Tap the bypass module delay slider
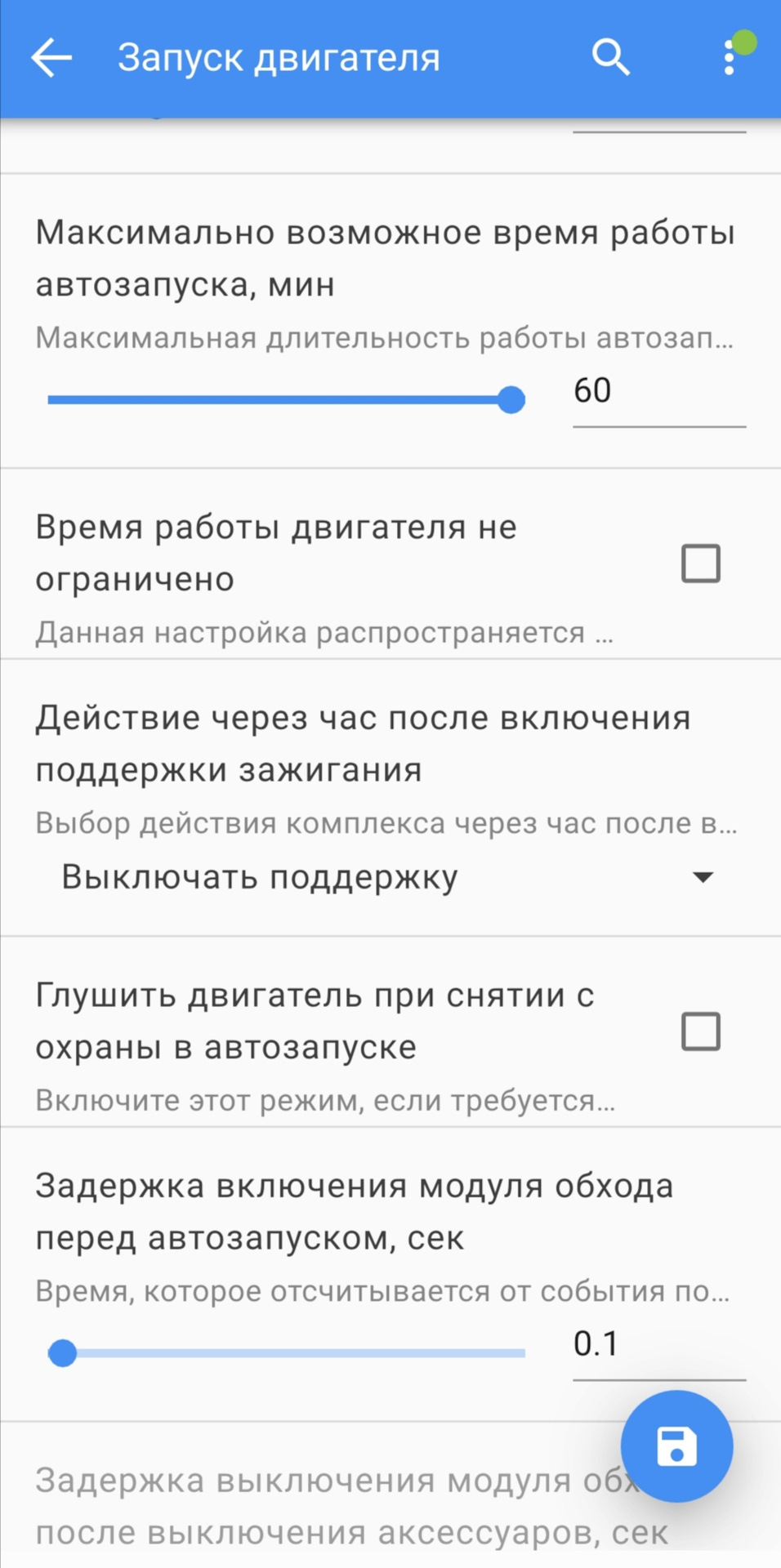781x1568 pixels. coord(286,1353)
